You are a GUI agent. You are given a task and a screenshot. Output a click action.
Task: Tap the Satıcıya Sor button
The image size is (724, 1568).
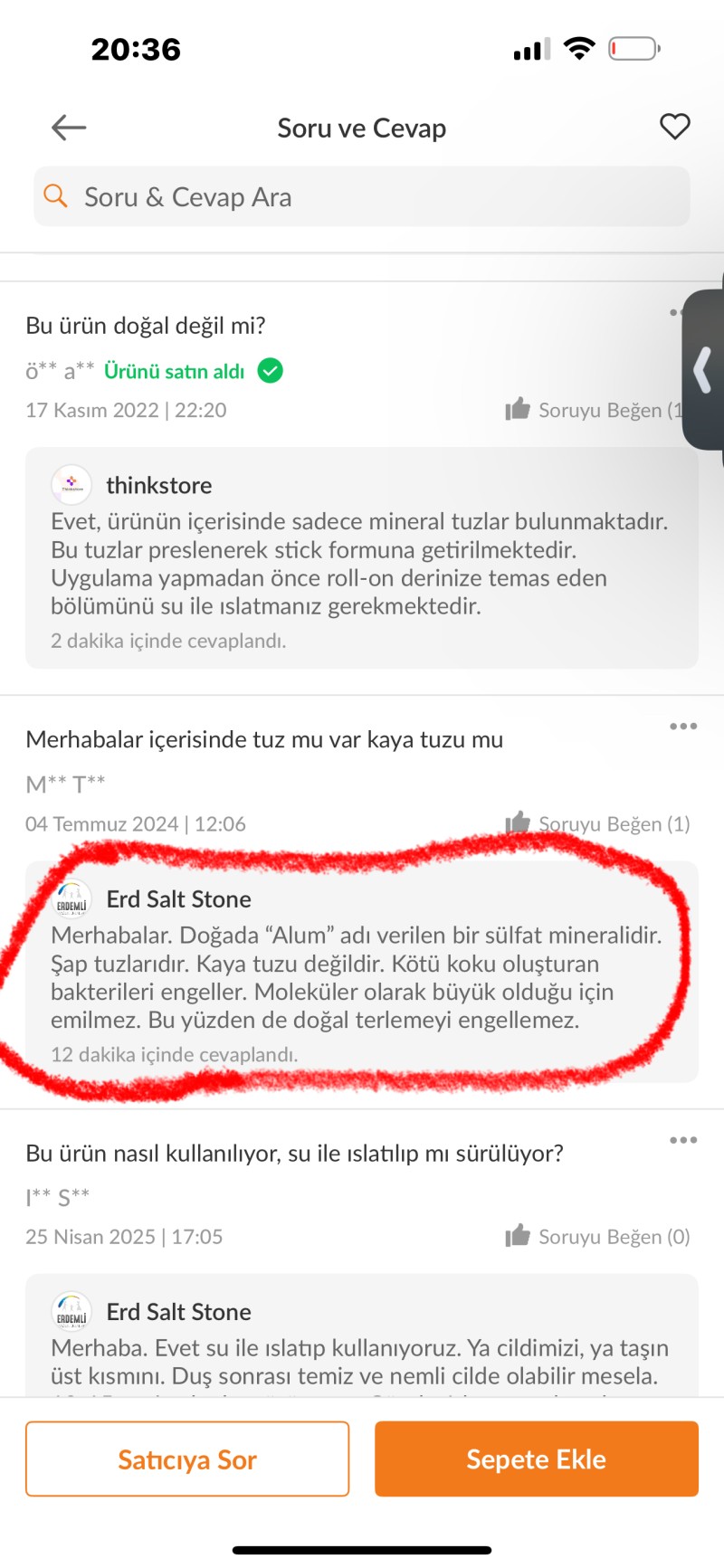[x=187, y=1459]
